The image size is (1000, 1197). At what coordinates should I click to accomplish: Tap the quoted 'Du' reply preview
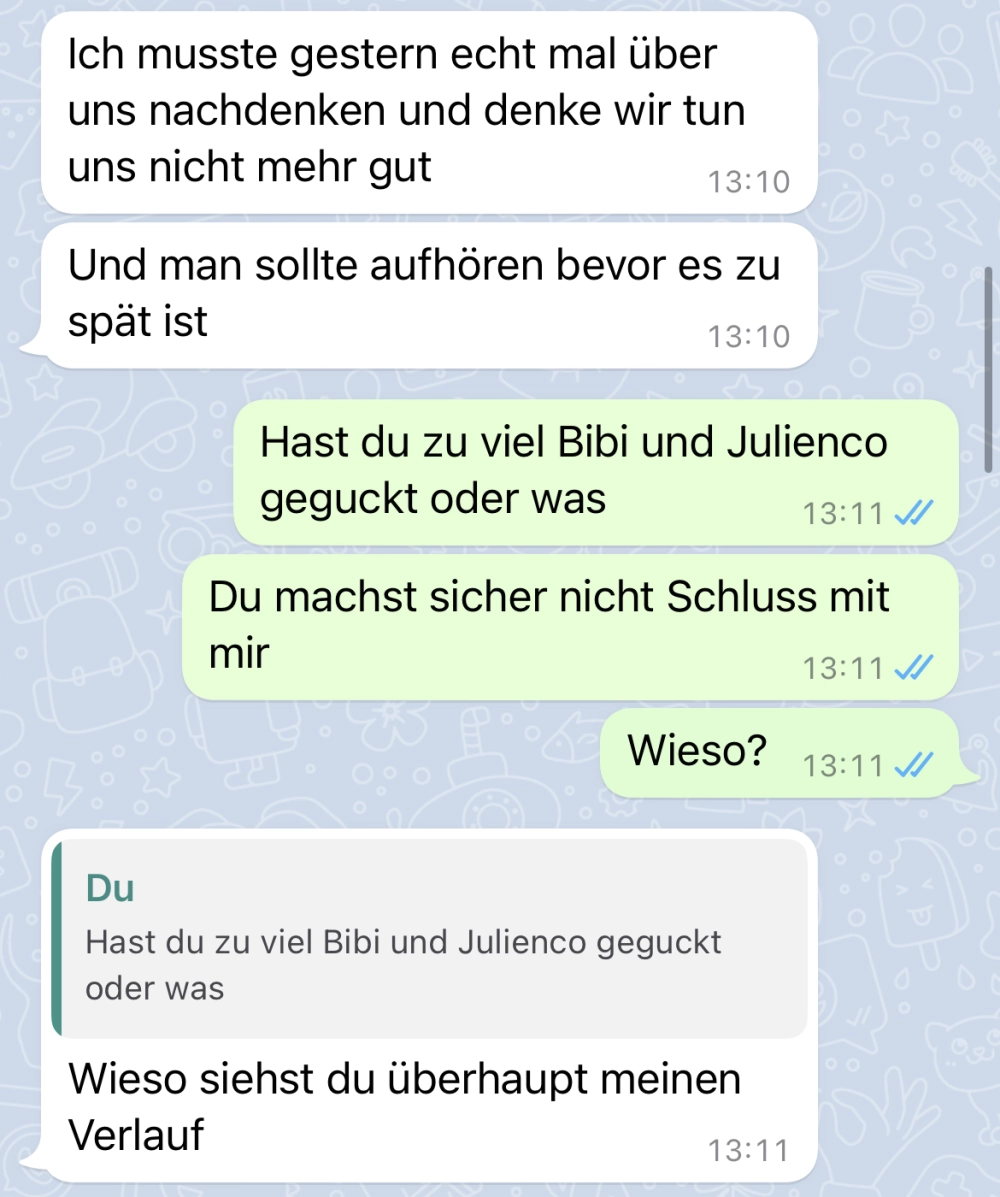[430, 938]
